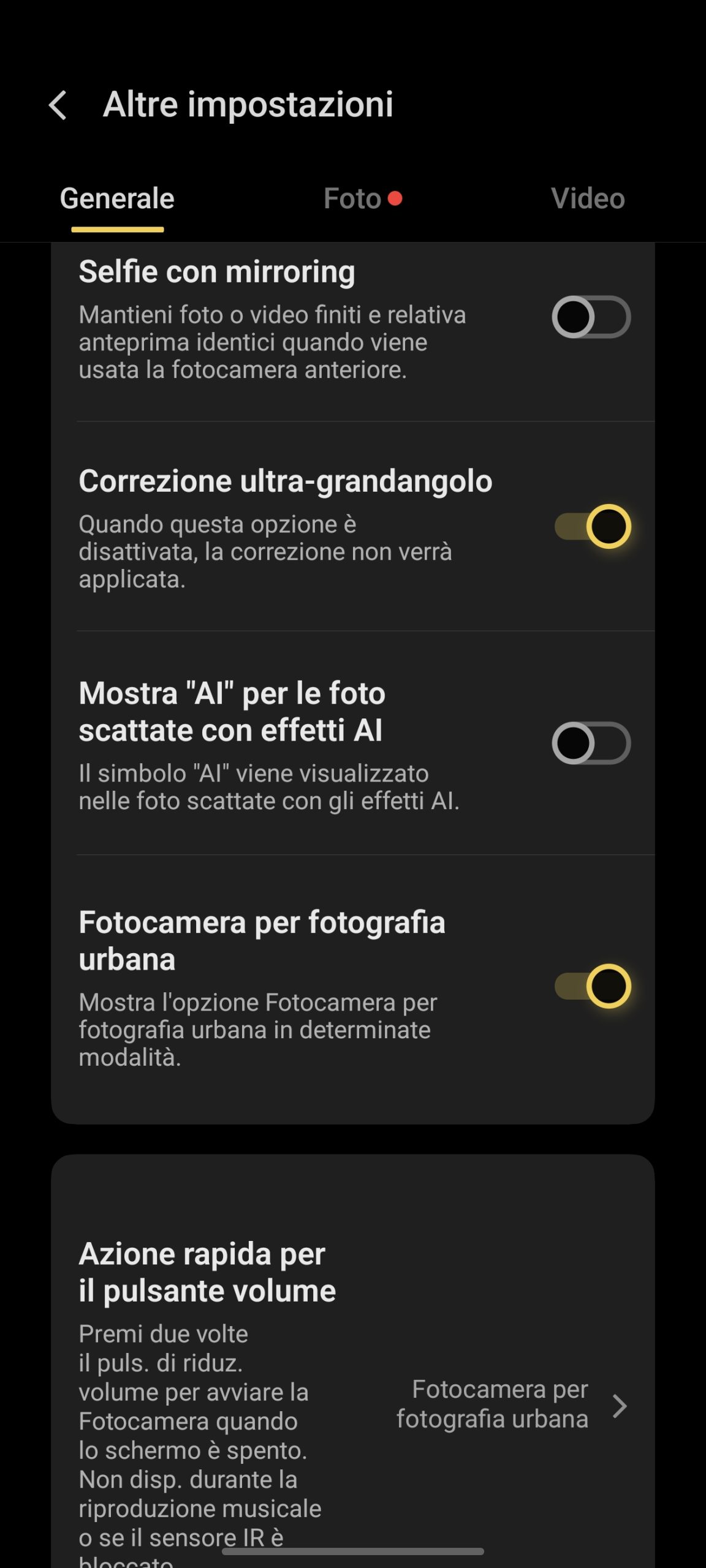706x1568 pixels.
Task: Switch to the Video tab
Action: (587, 198)
